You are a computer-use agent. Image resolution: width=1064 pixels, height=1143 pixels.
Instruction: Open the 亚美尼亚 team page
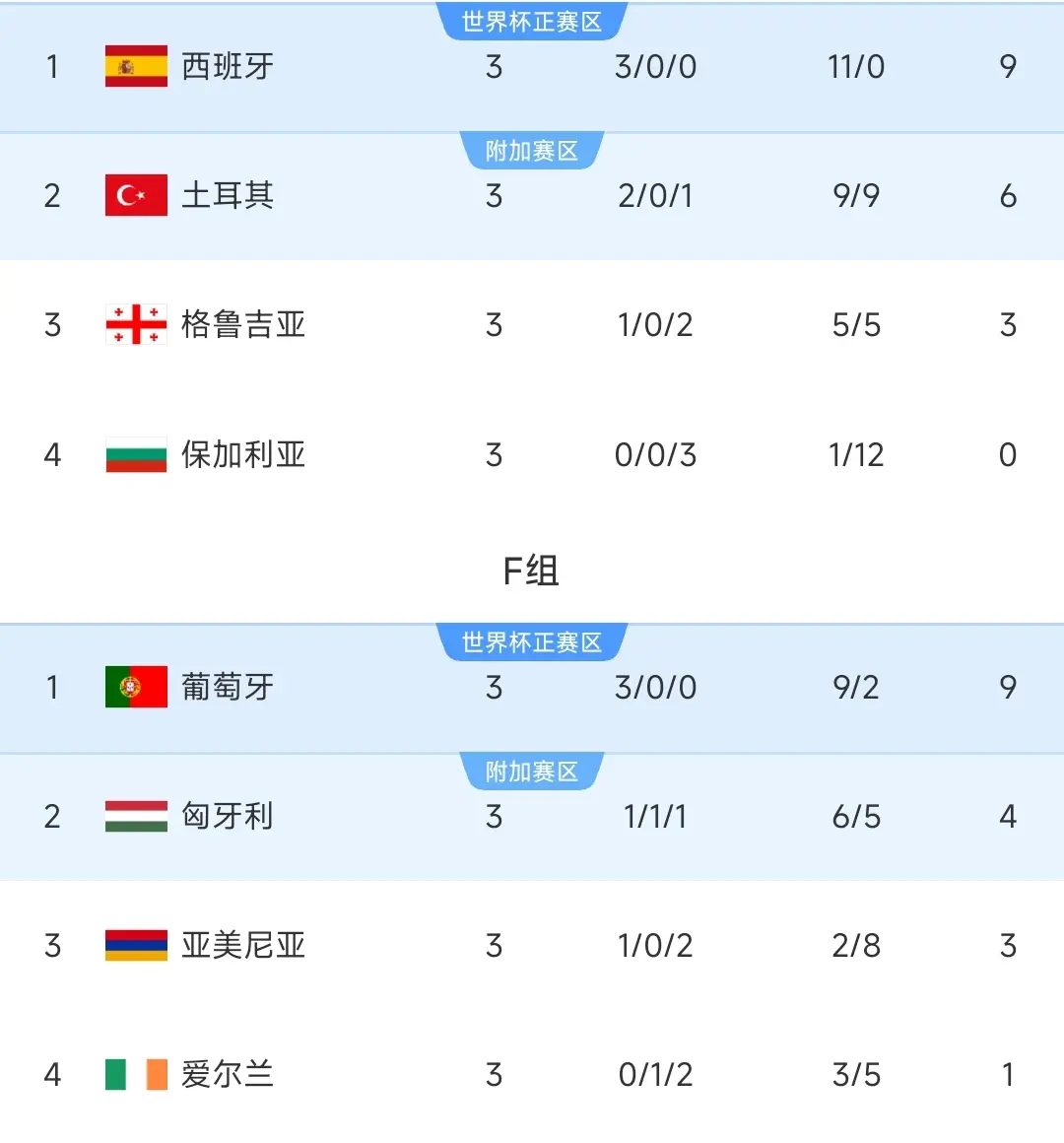tap(244, 946)
